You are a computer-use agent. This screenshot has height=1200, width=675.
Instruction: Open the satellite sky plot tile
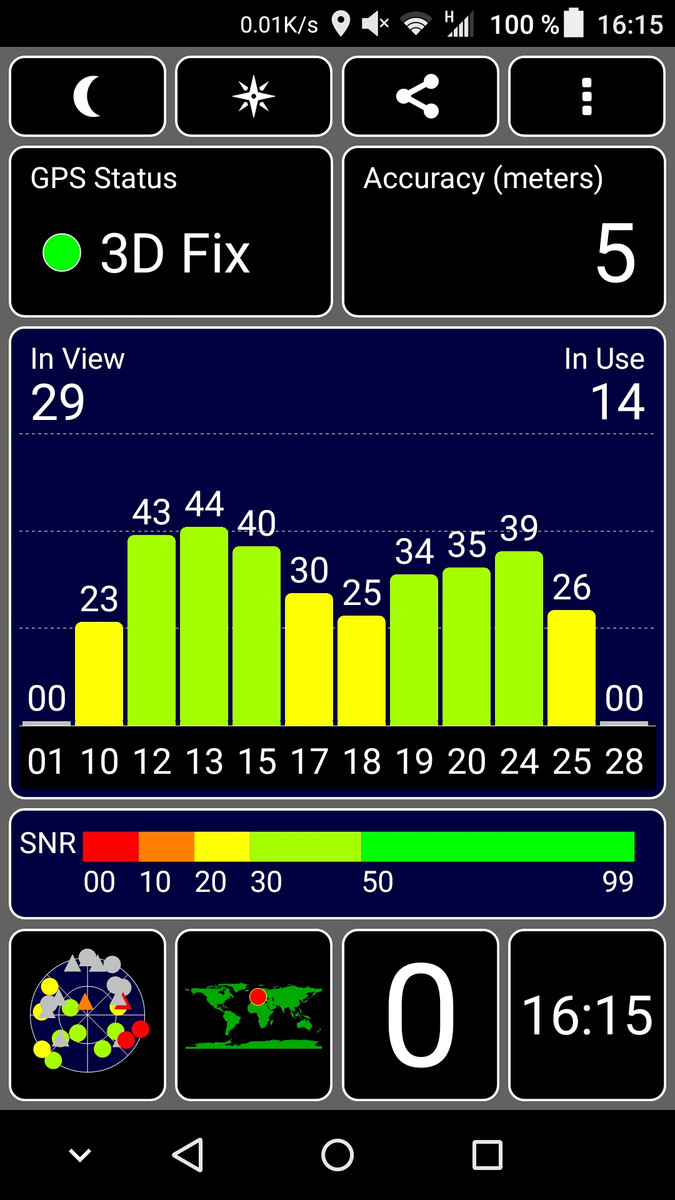tap(88, 1015)
